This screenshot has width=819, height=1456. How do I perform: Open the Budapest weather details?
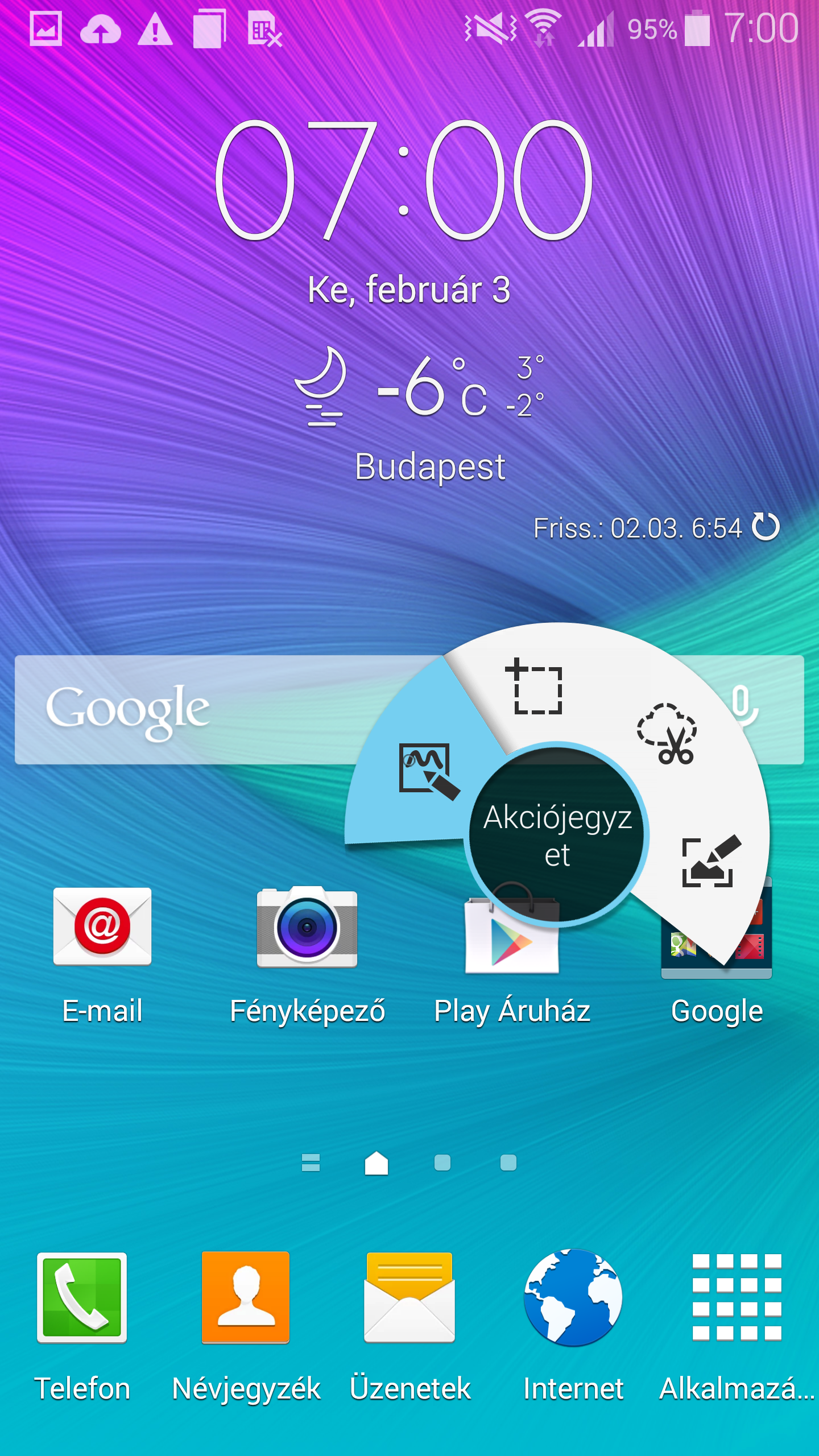tap(430, 466)
